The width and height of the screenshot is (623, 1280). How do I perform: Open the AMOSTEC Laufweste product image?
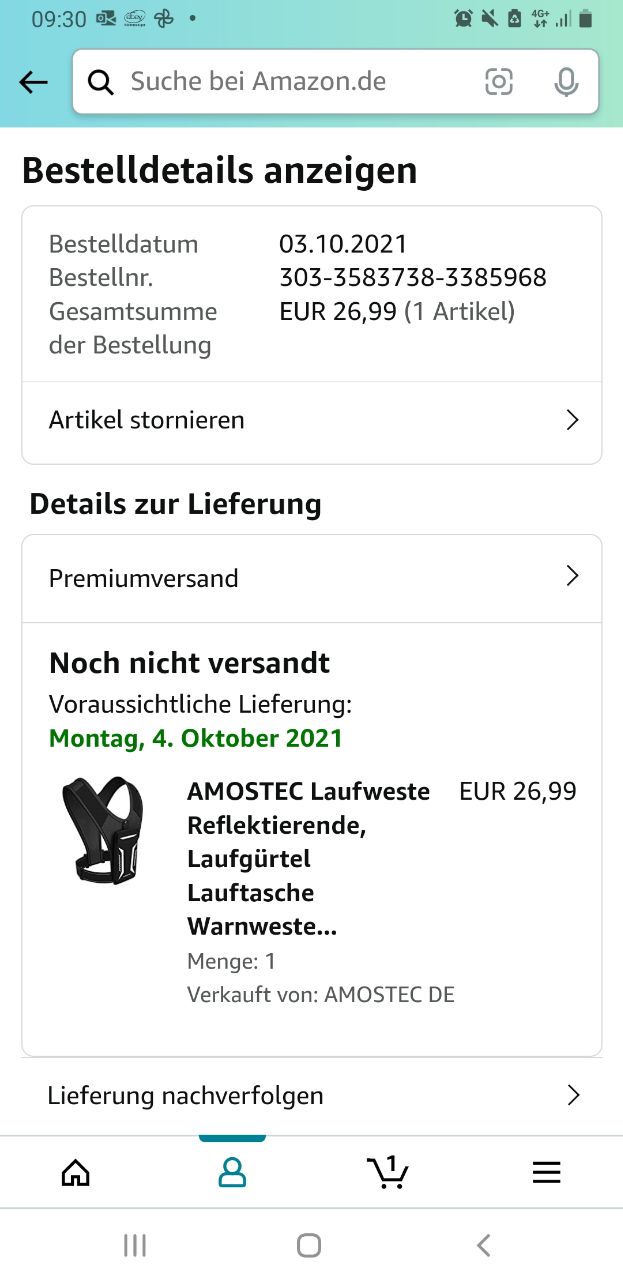point(103,830)
